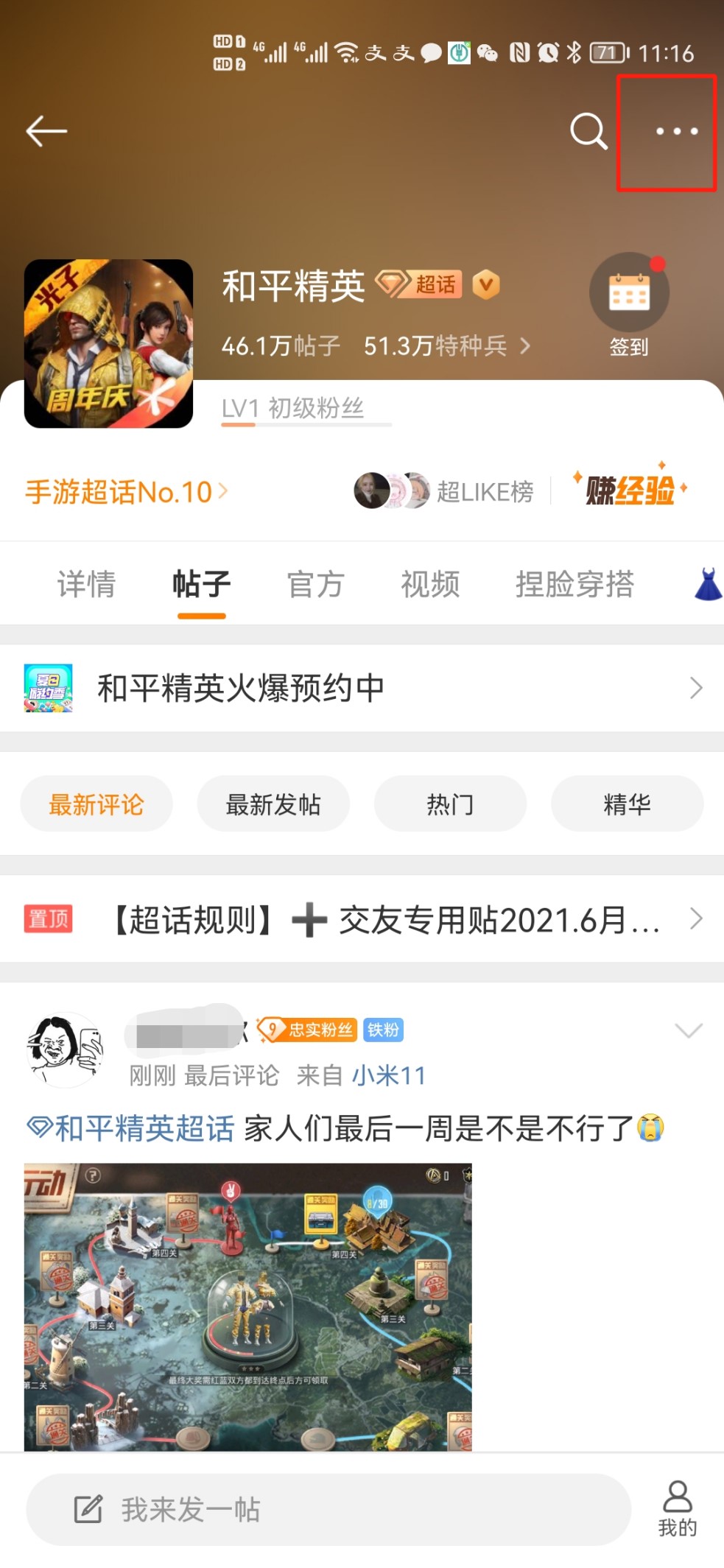
Task: Open 和平精英火爆预约中 banner row
Action: (x=362, y=688)
